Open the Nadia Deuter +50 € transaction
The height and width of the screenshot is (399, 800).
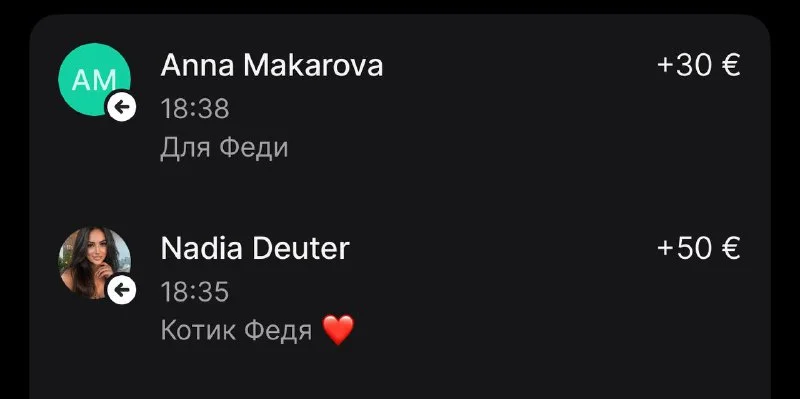pyautogui.click(x=399, y=289)
